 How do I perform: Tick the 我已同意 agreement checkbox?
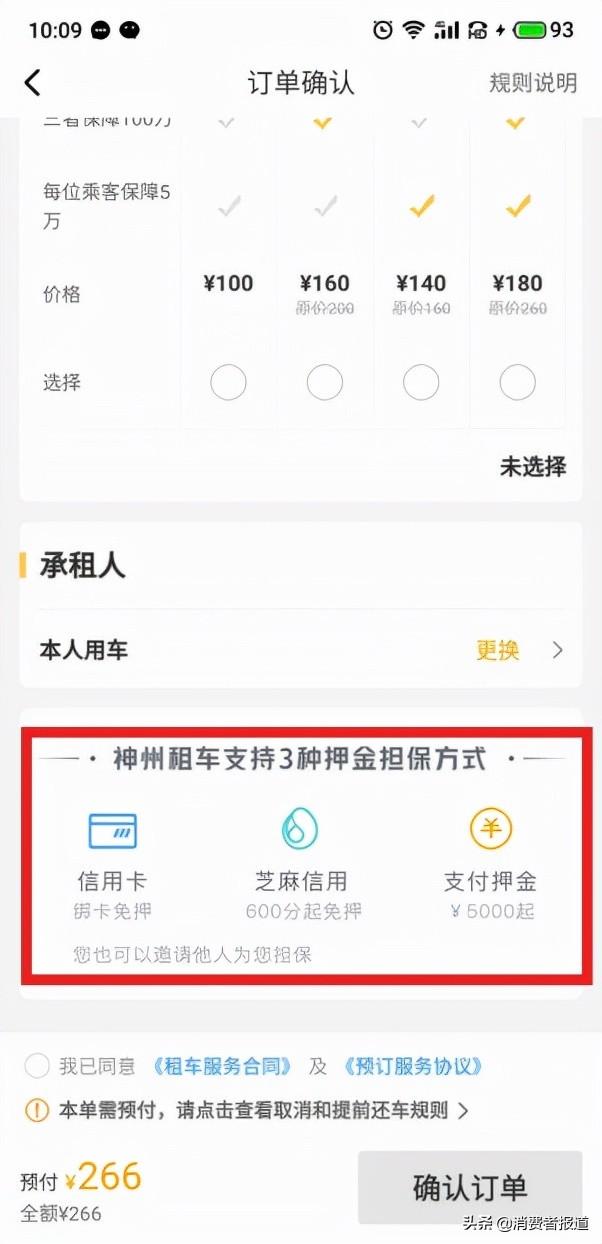(37, 1066)
